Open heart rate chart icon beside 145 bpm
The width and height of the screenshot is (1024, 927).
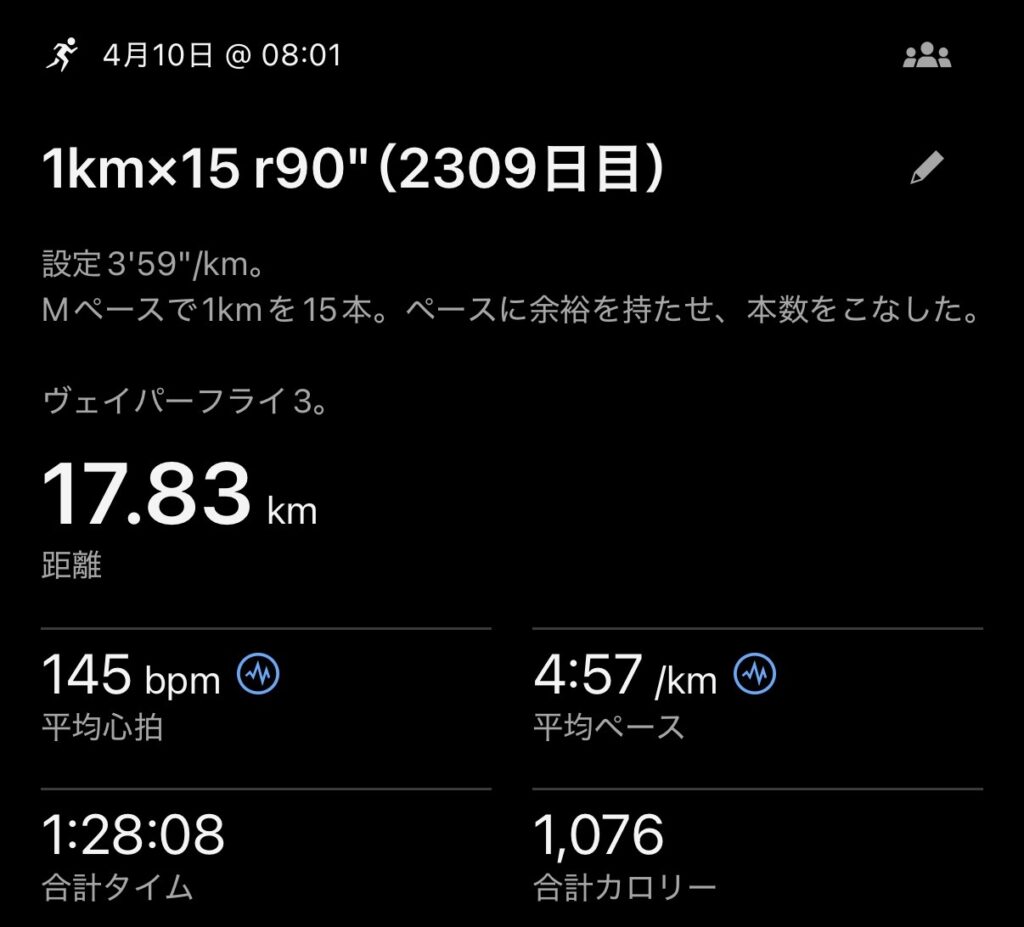tap(258, 675)
